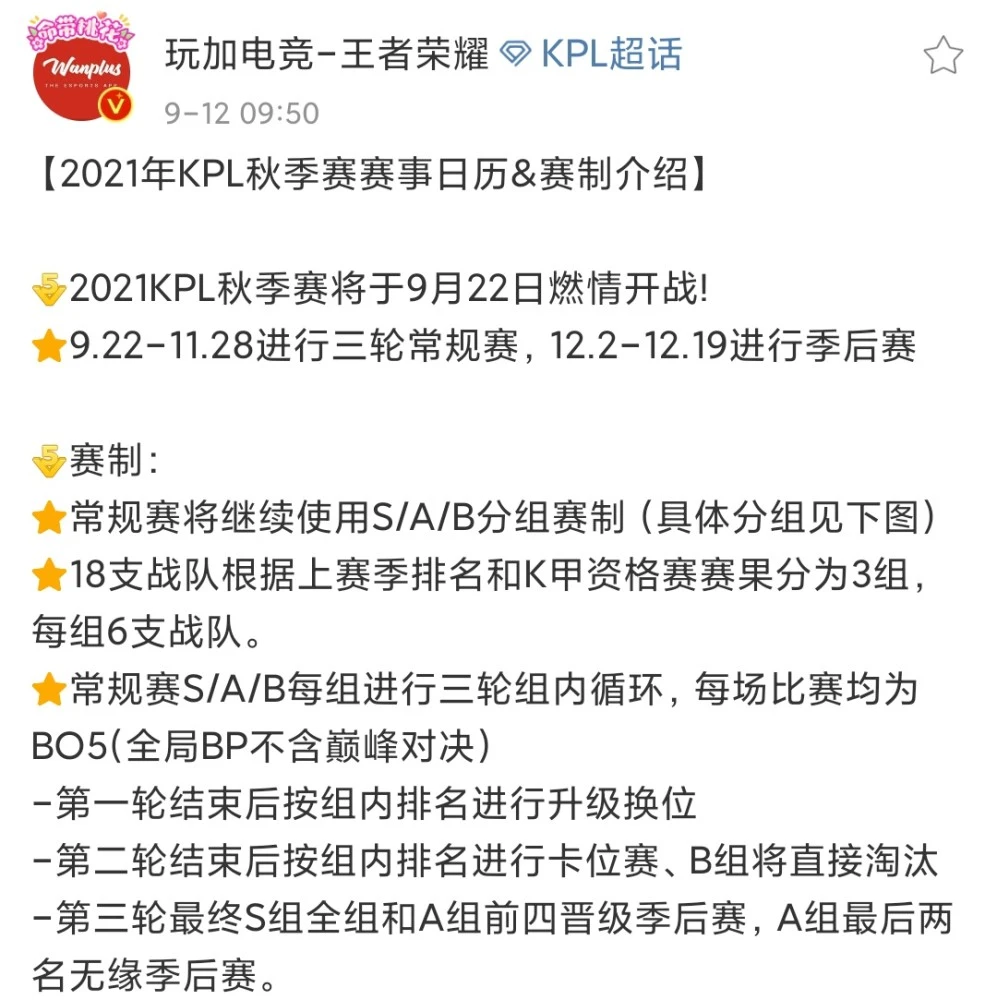Favorite this post with the star
This screenshot has height=1000, width=997.
(x=942, y=56)
